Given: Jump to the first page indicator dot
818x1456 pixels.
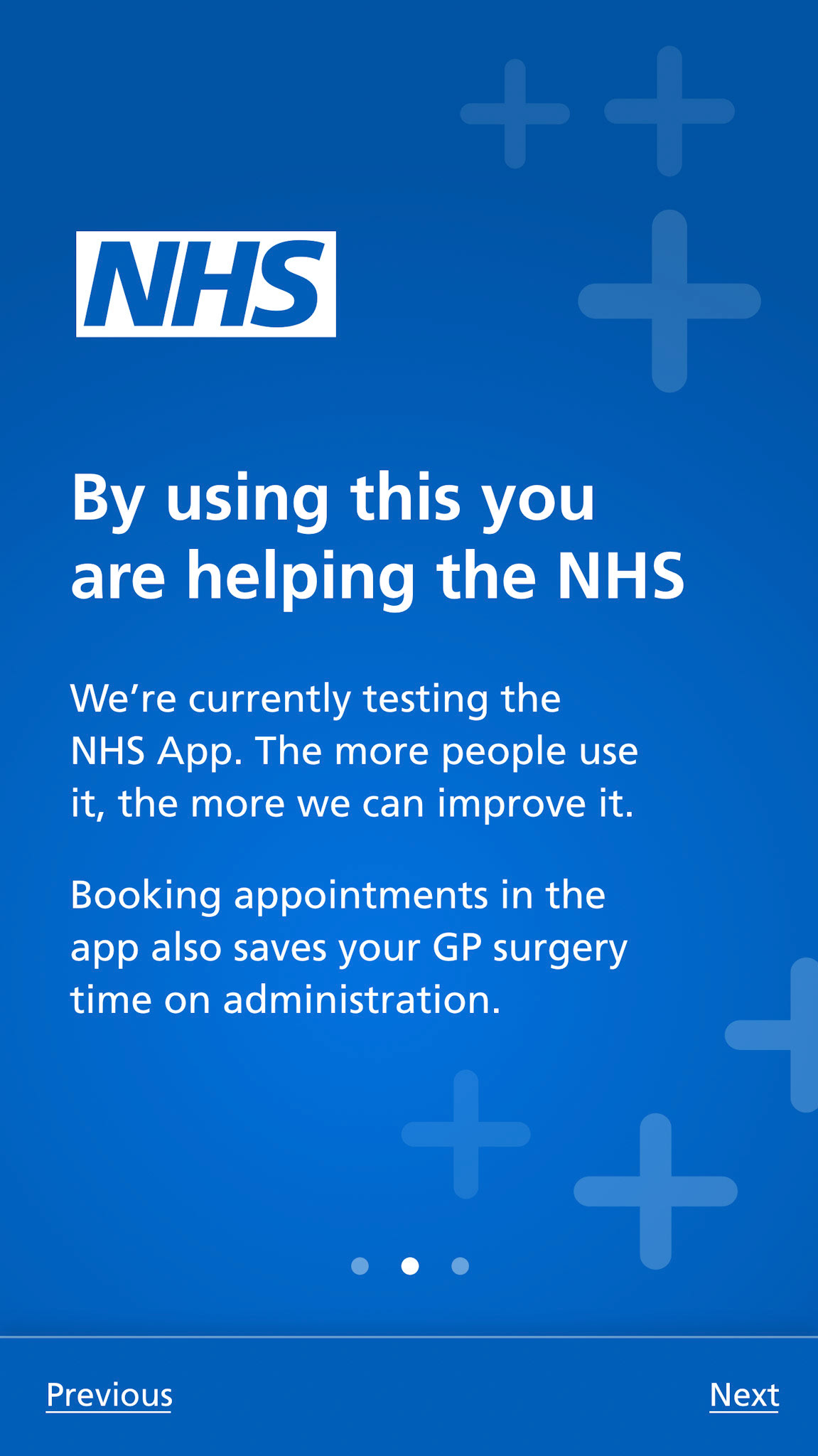Looking at the screenshot, I should point(360,1266).
